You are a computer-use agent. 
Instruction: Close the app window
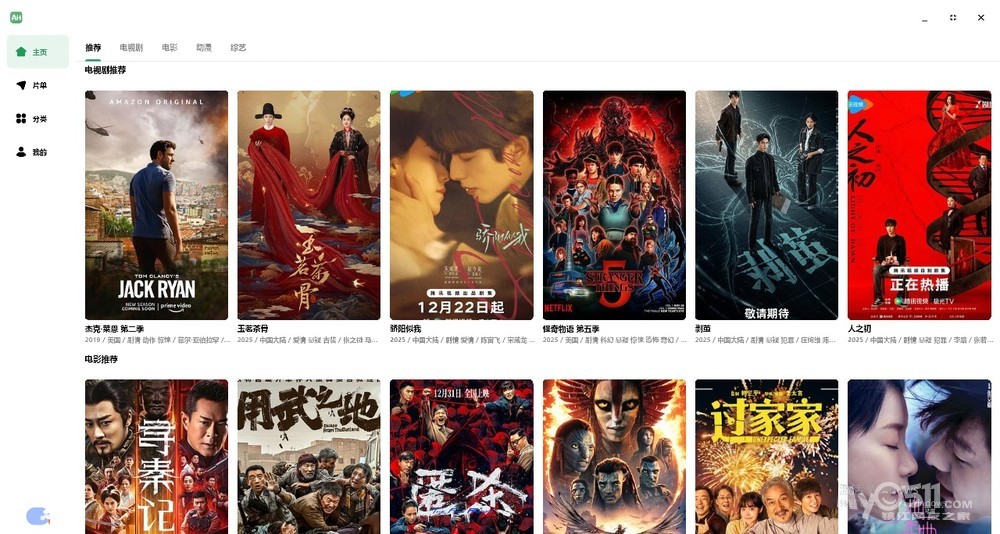pos(981,18)
